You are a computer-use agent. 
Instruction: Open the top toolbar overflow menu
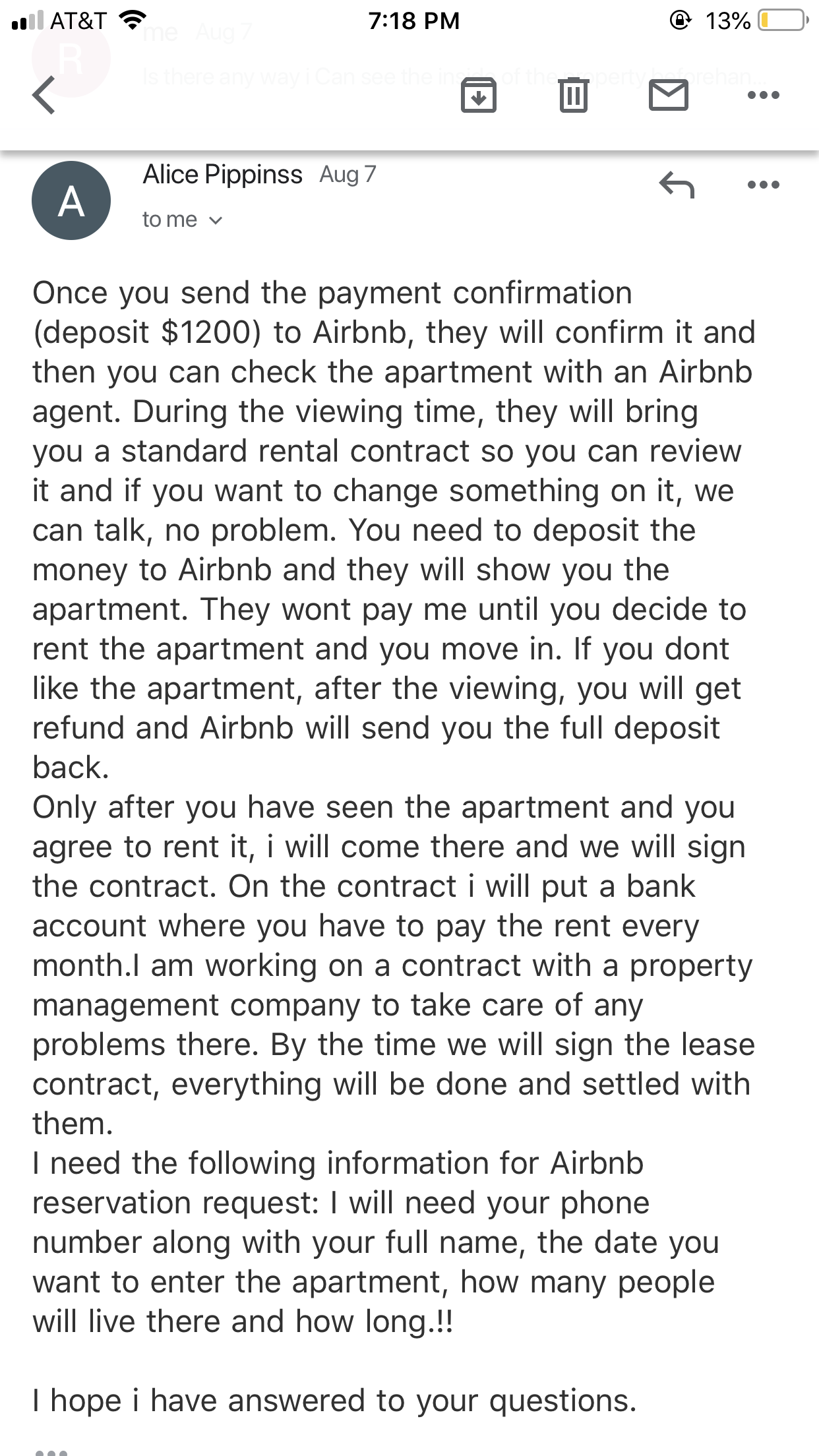pos(764,95)
